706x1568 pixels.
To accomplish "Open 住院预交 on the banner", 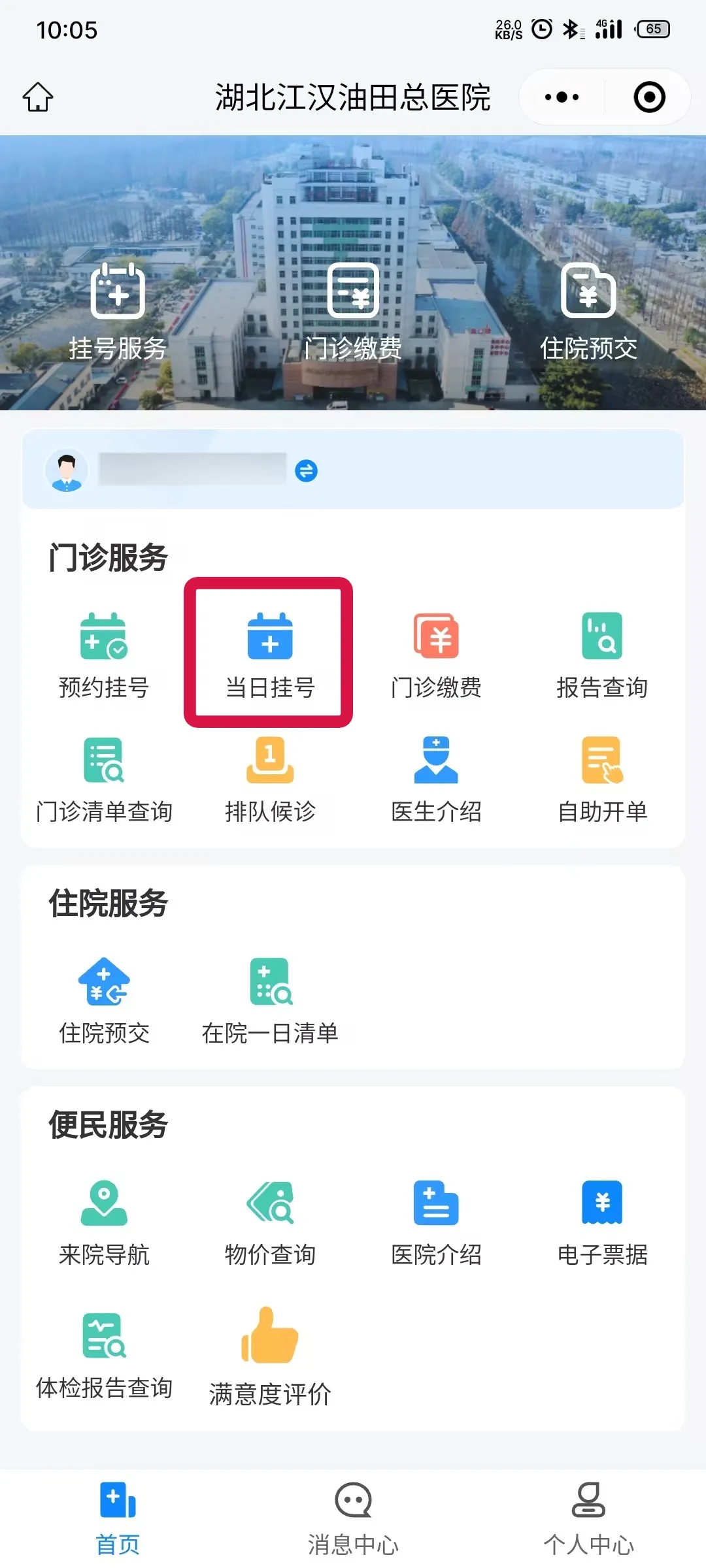I will [588, 312].
